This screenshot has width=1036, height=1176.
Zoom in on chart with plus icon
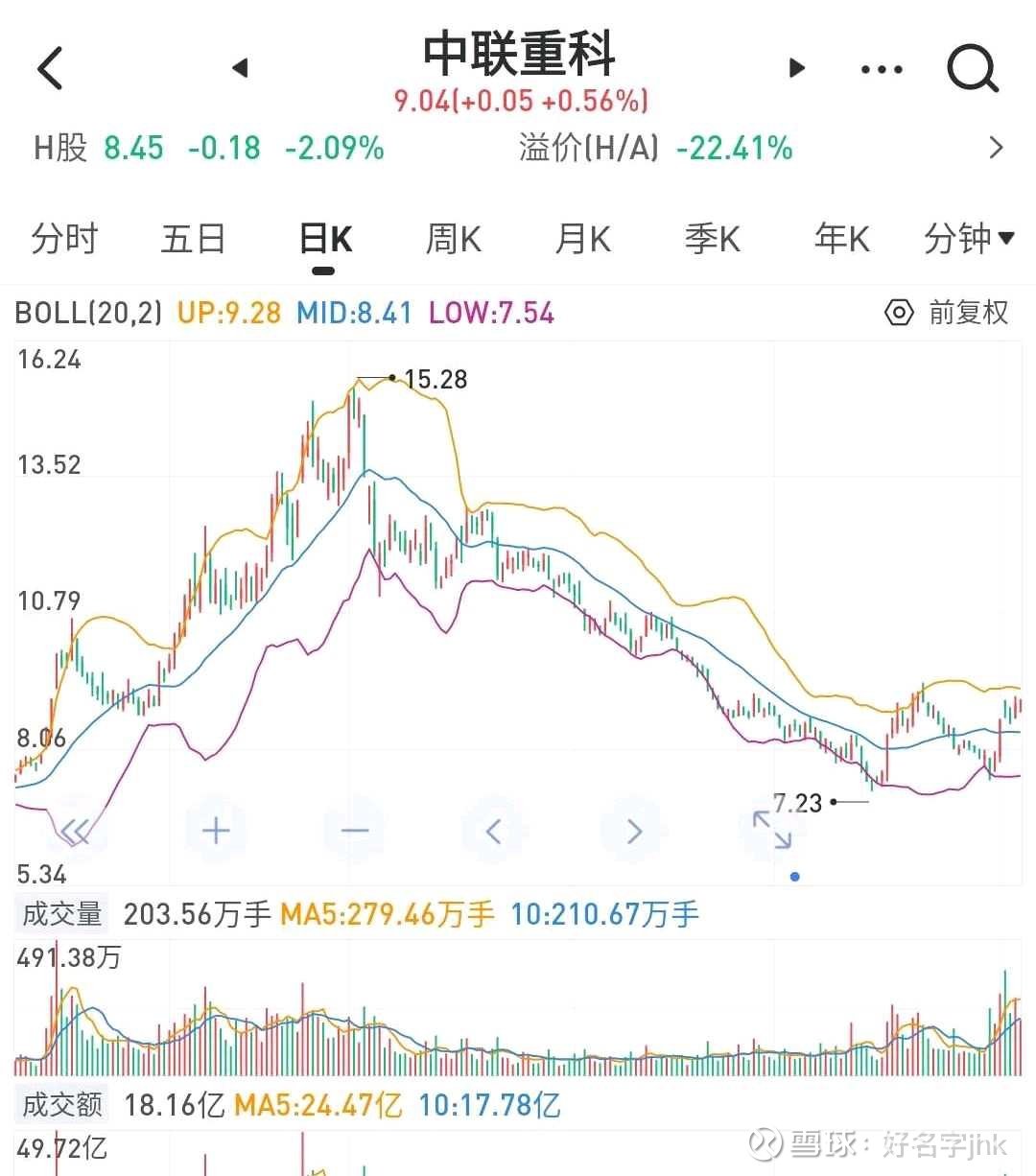click(215, 830)
